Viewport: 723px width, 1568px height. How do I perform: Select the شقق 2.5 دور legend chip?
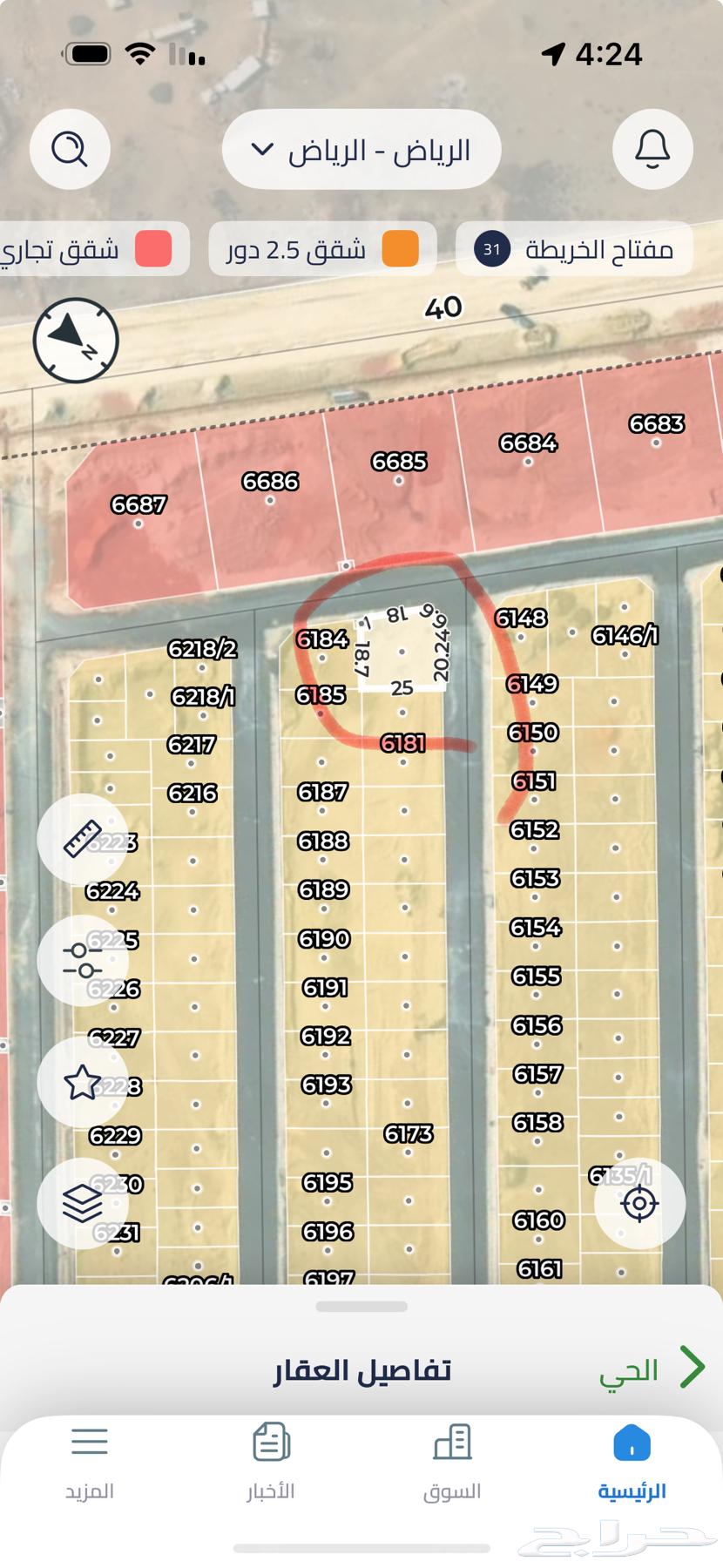322,250
